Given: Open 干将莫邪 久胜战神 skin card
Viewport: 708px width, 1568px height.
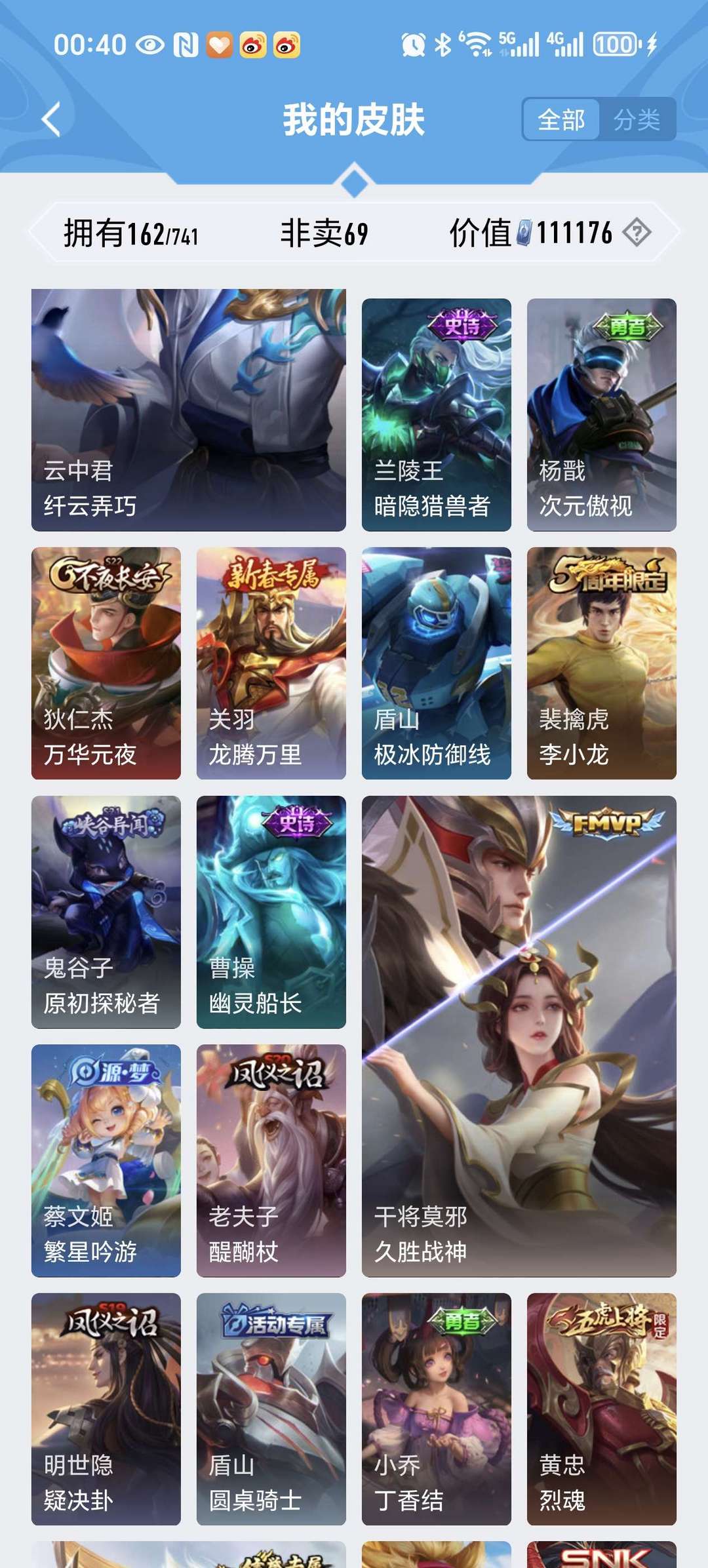Looking at the screenshot, I should pos(519,1036).
